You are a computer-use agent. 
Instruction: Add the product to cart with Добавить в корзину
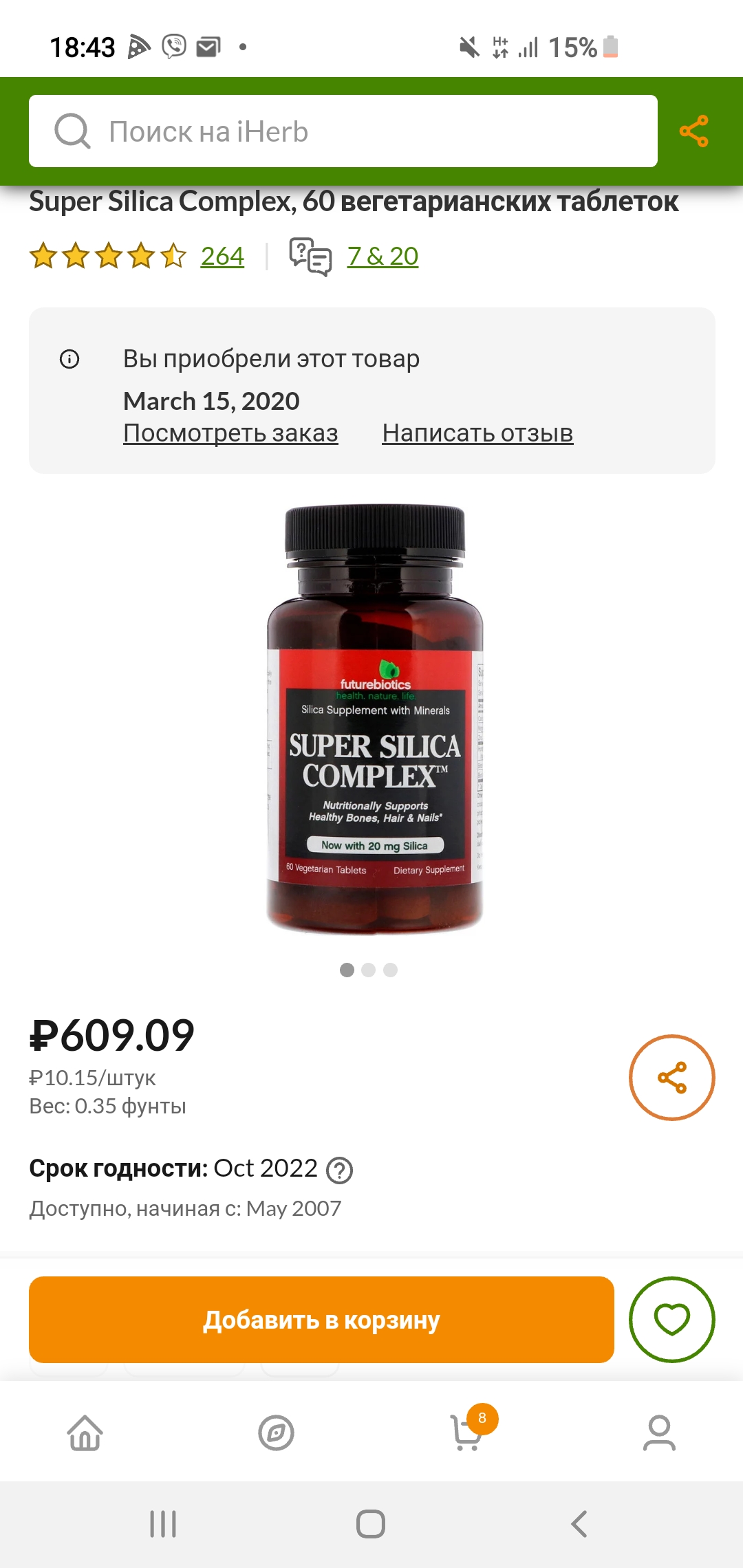321,1320
